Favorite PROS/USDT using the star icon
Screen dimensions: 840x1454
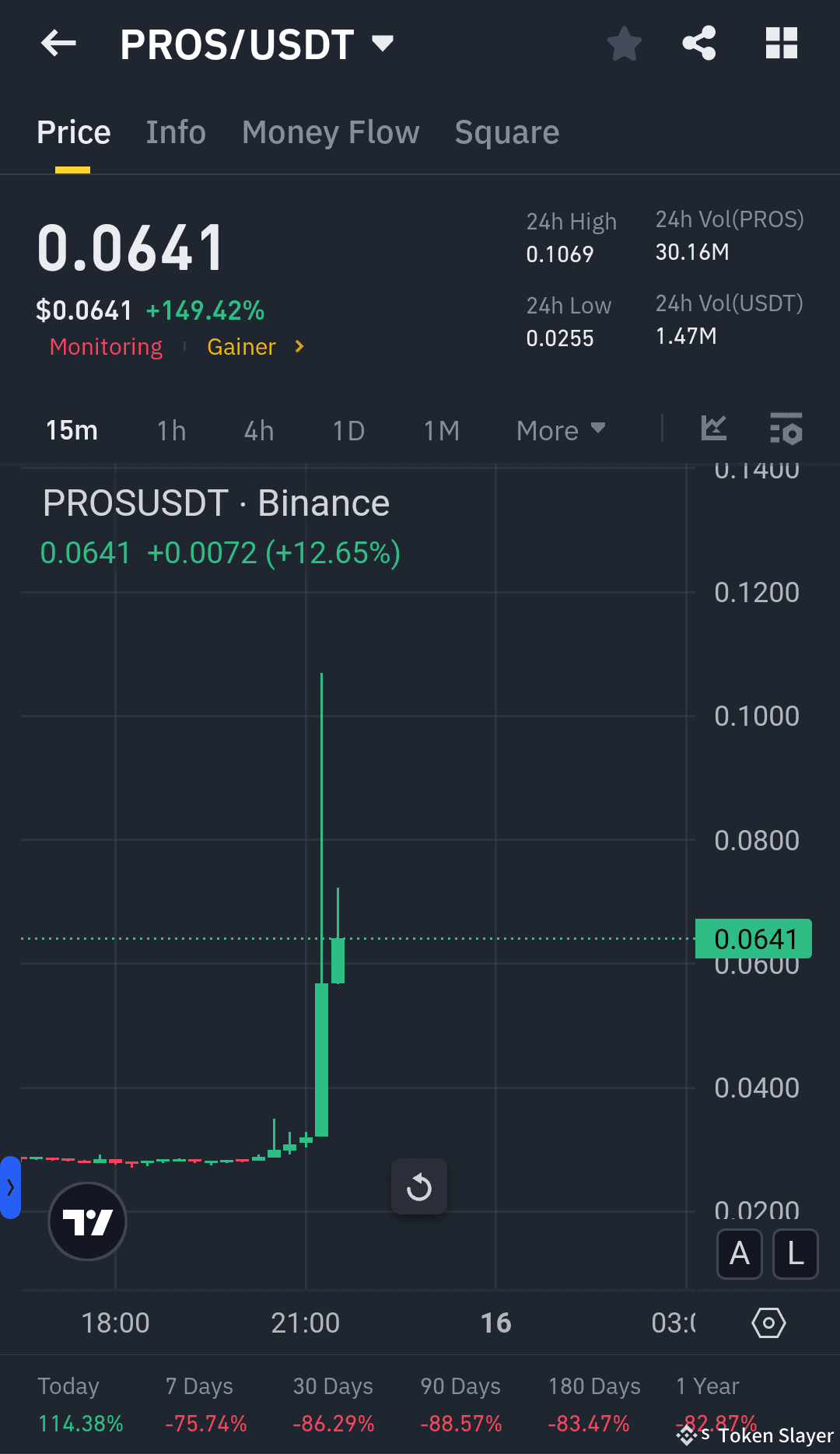(x=625, y=44)
